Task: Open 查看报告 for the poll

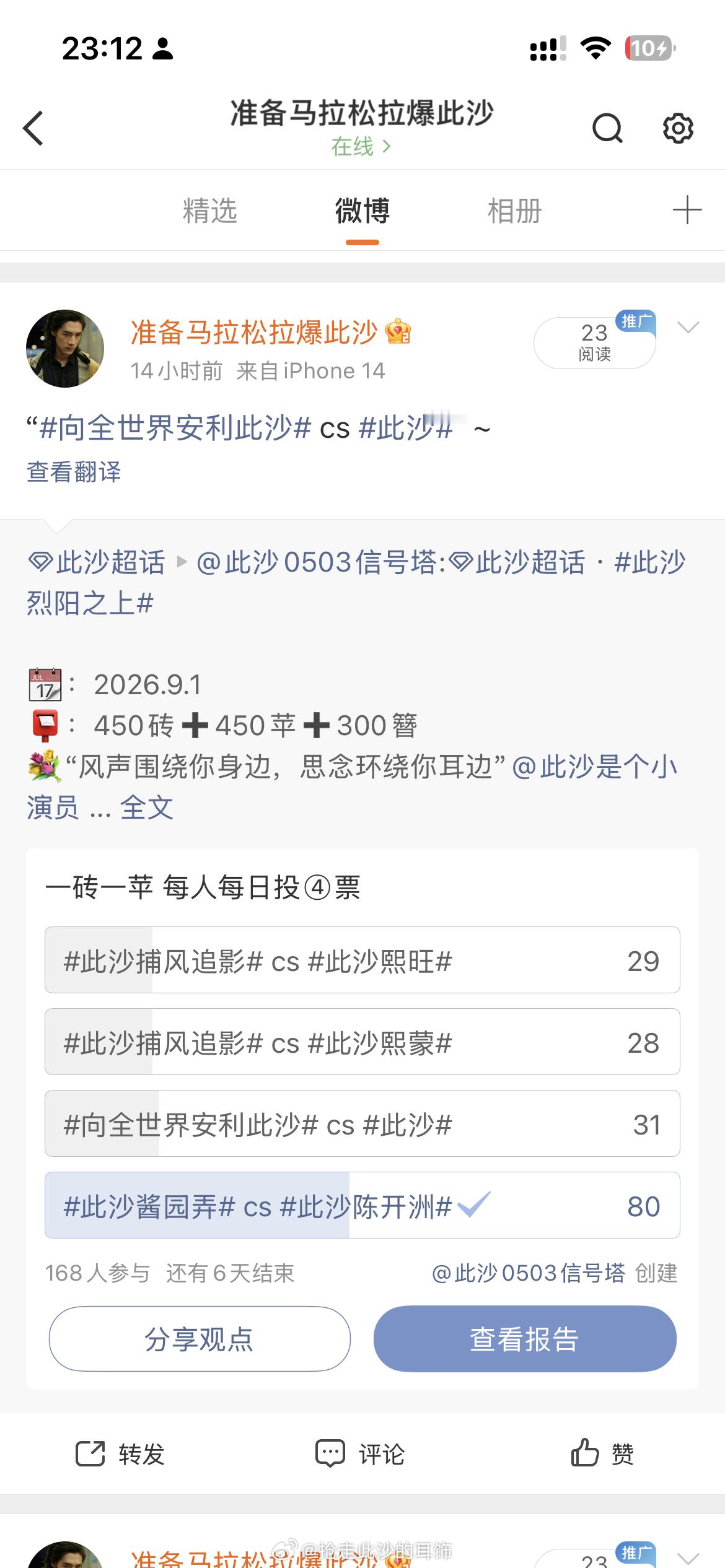Action: pos(525,1339)
